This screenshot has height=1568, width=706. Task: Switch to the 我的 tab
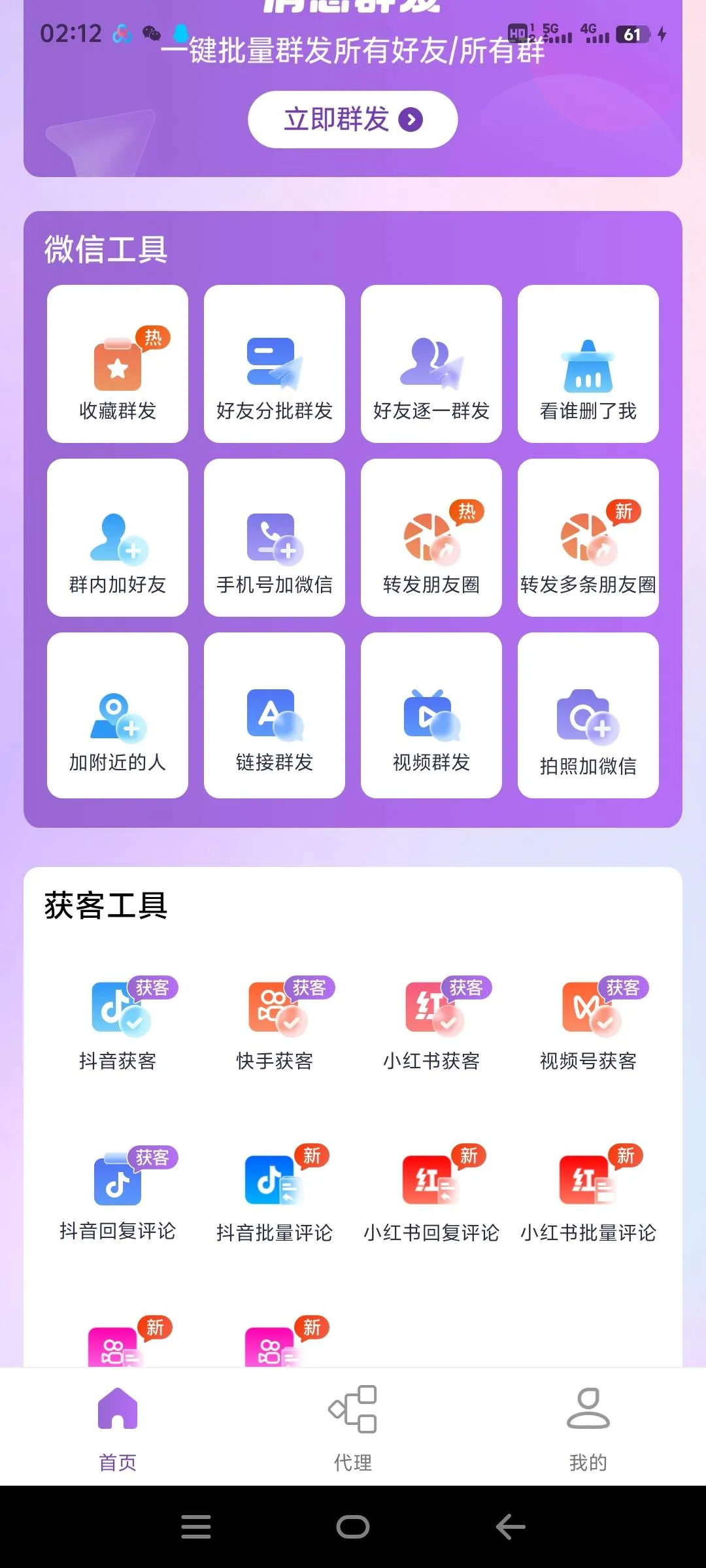pyautogui.click(x=587, y=1434)
